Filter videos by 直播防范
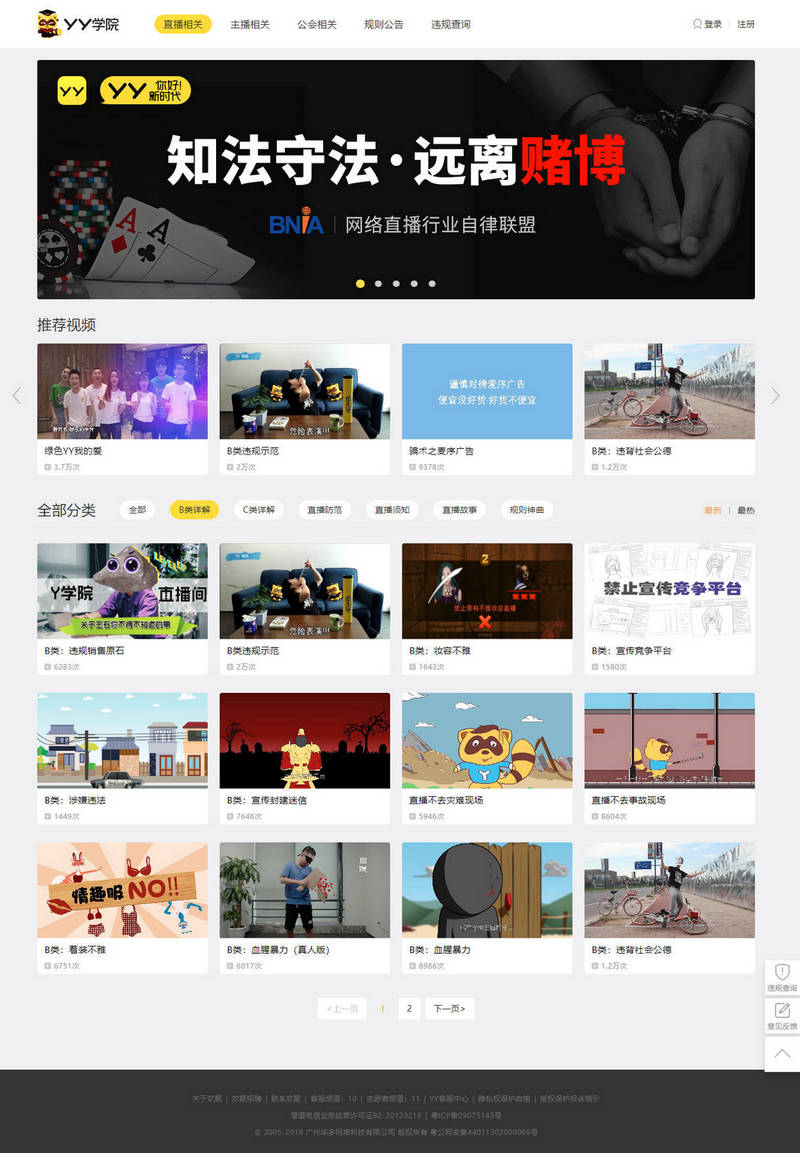Screen dimensions: 800x1153 pos(324,510)
